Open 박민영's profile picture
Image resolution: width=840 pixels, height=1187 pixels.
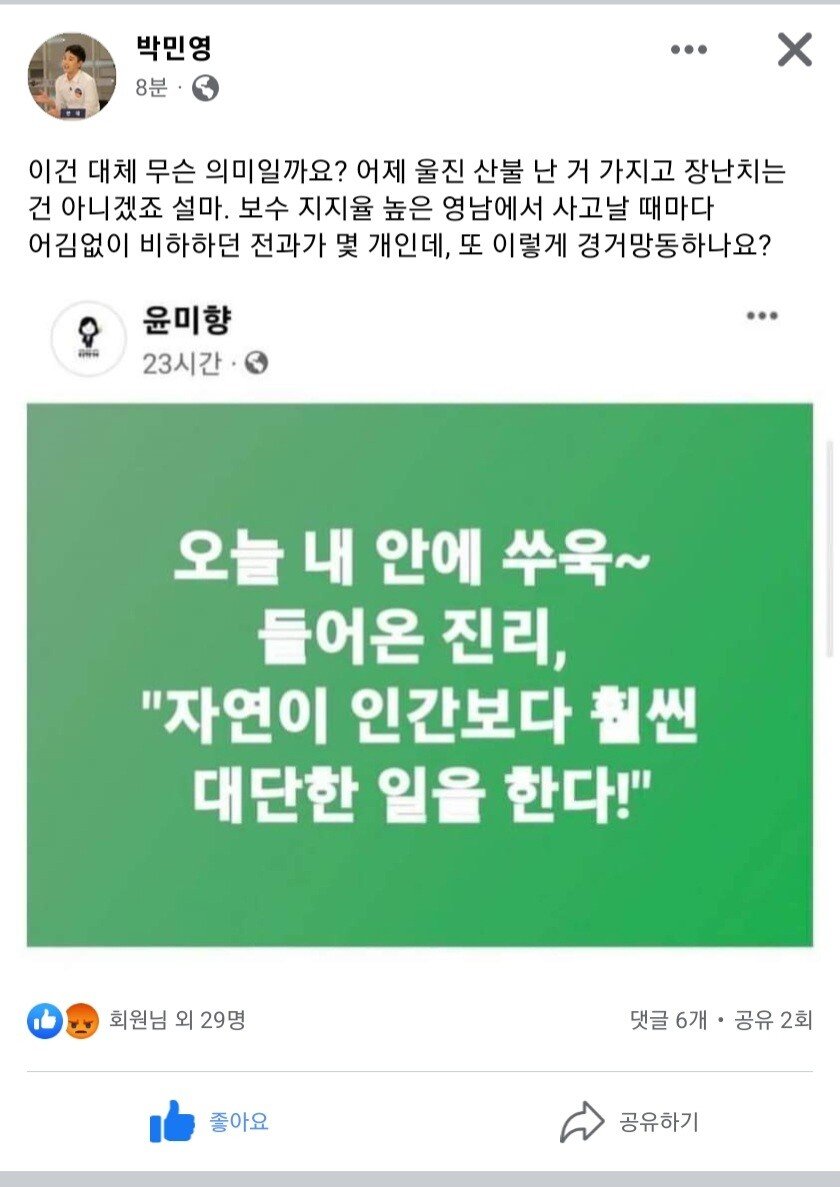click(71, 76)
